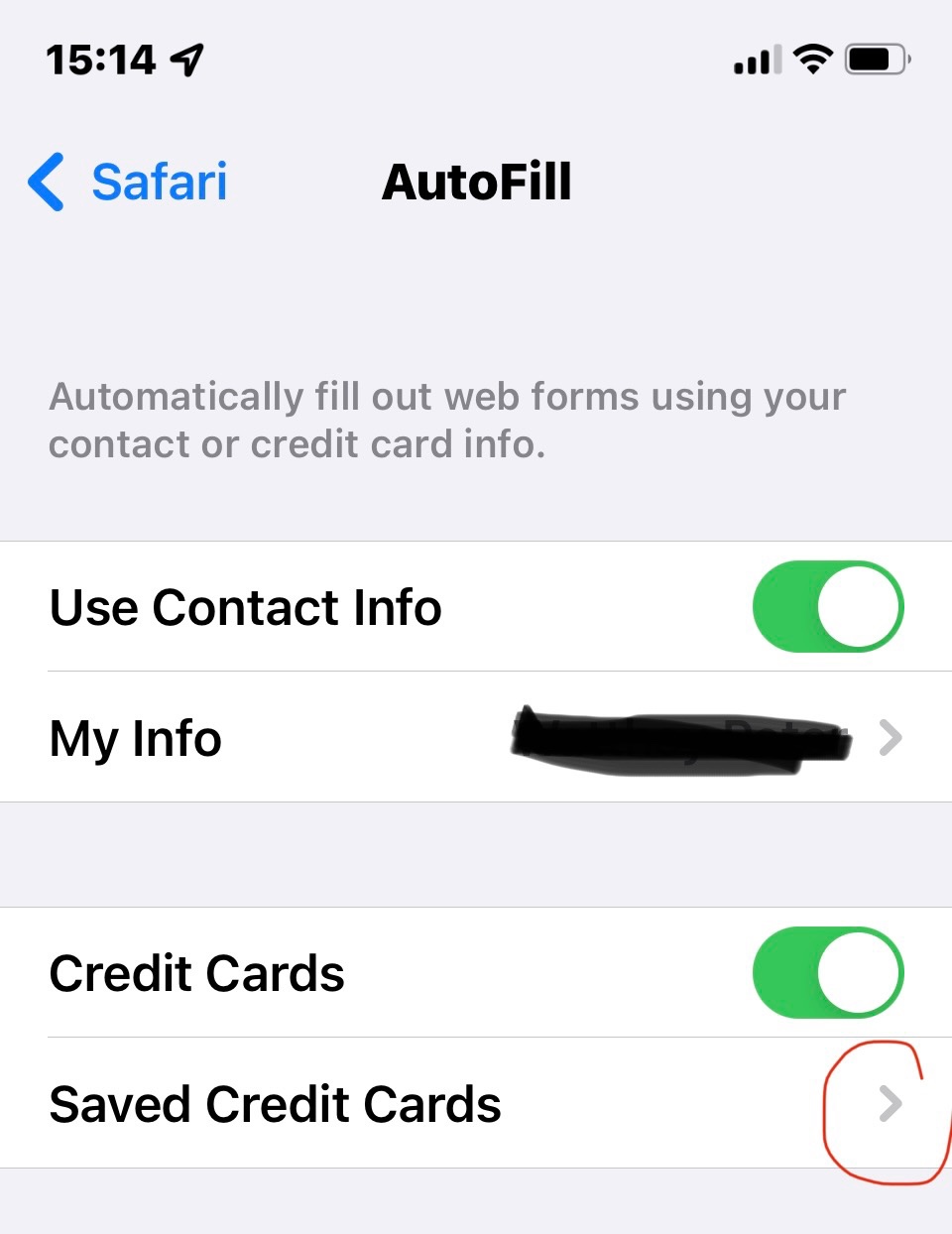
Task: Tap the Wi-Fi signal icon
Action: pos(813,58)
